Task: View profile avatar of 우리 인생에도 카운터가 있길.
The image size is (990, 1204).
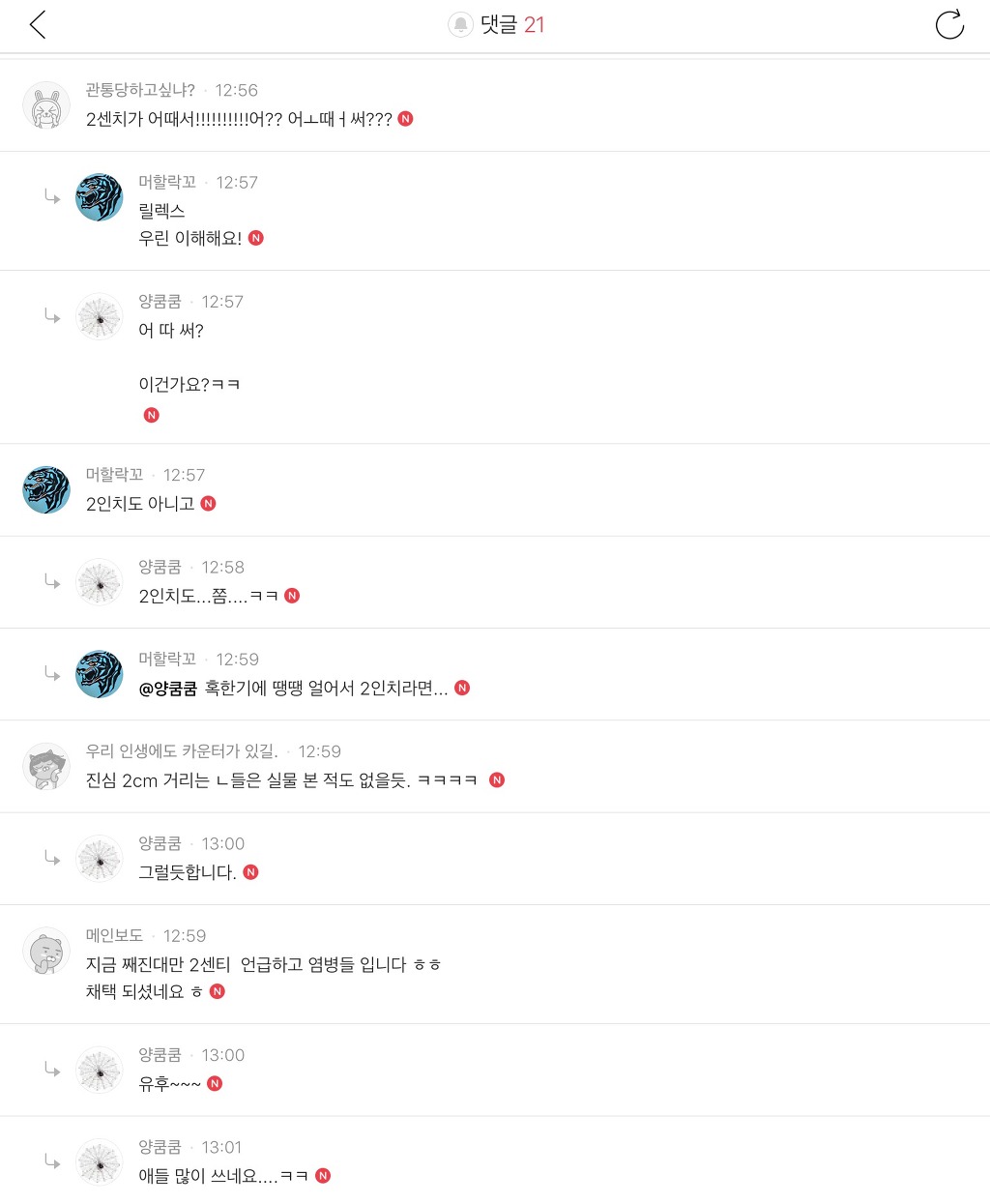Action: [46, 767]
